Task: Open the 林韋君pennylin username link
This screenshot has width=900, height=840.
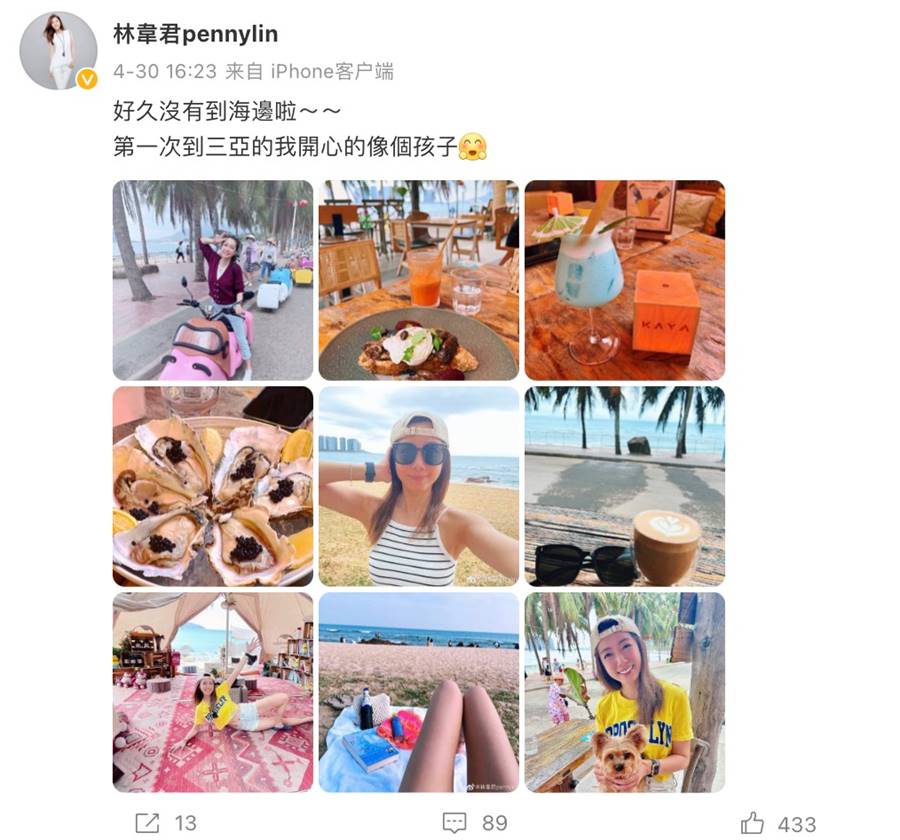Action: (x=195, y=34)
